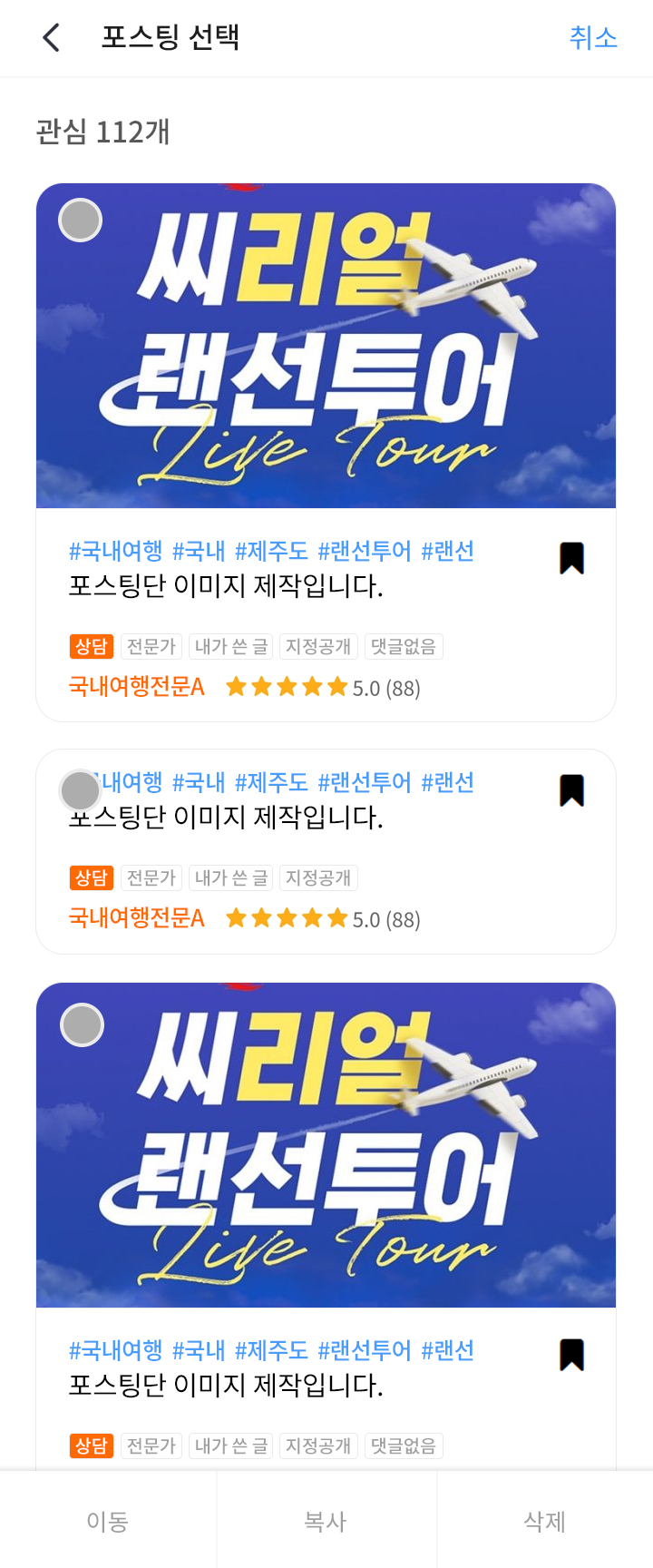Toggle the bookmark on the post without an image
Viewport: 653px width, 1568px height.
coord(571,790)
